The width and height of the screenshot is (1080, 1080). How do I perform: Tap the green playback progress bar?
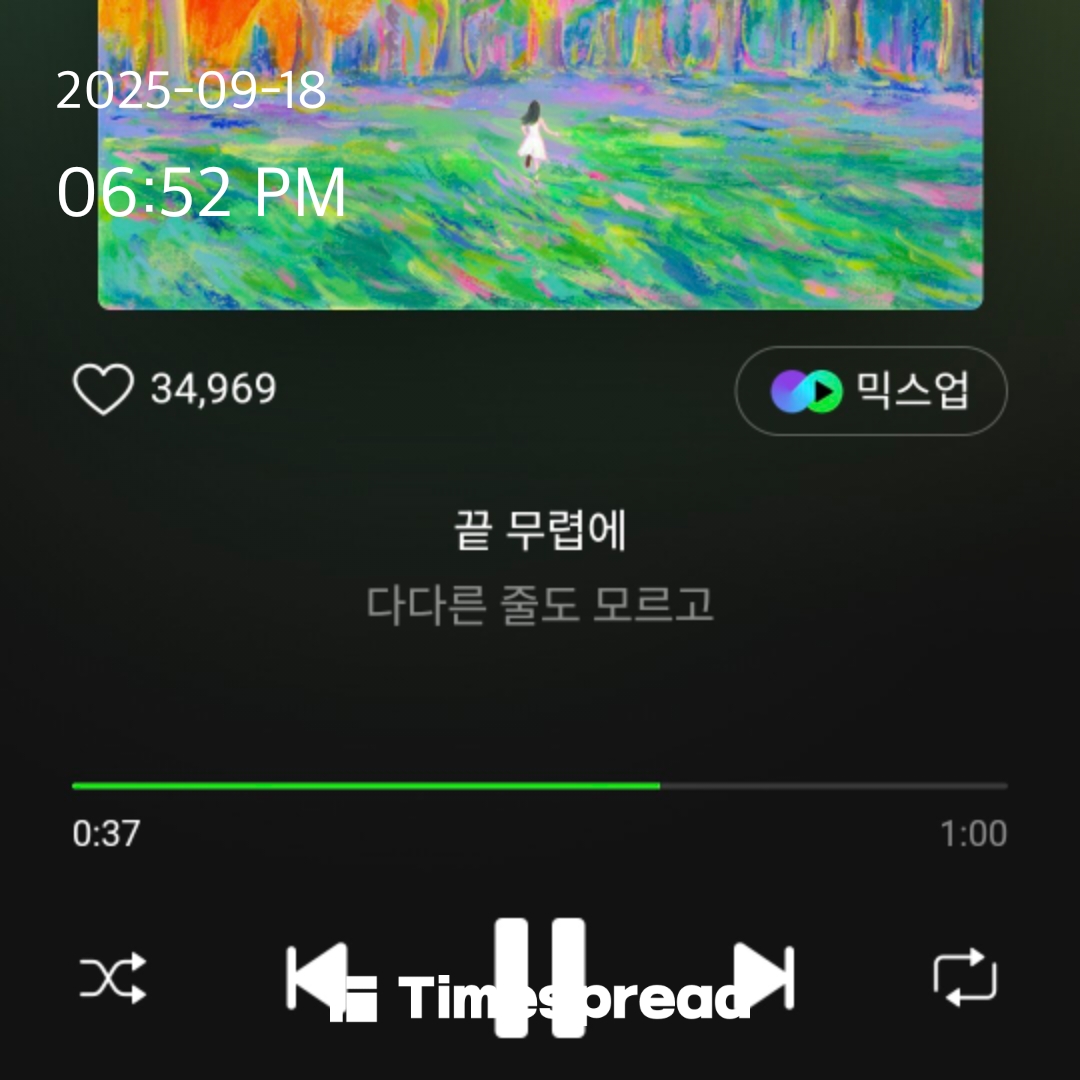pyautogui.click(x=366, y=786)
